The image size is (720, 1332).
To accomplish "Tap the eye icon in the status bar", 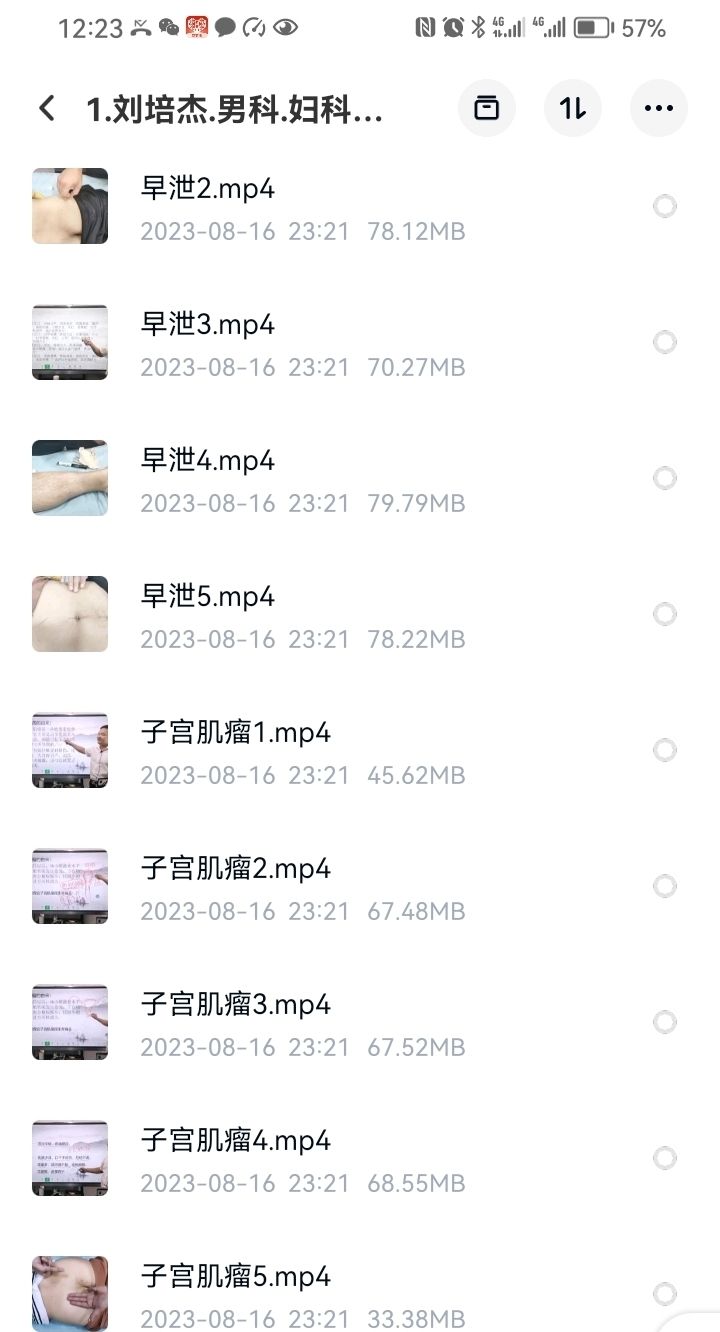I will pyautogui.click(x=287, y=27).
